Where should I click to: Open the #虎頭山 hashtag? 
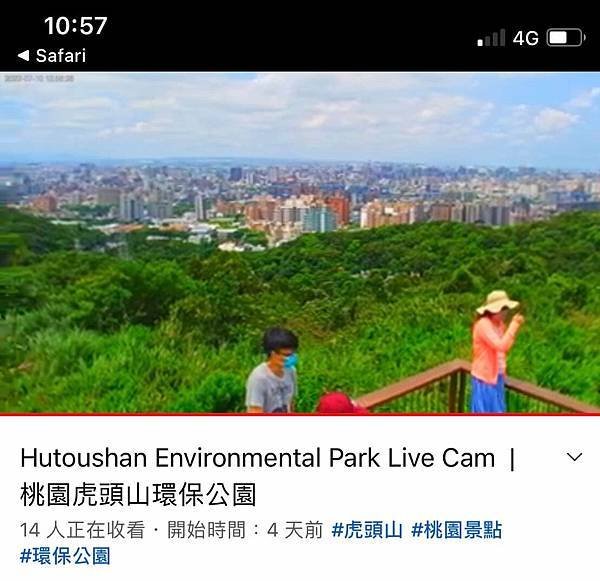(366, 530)
